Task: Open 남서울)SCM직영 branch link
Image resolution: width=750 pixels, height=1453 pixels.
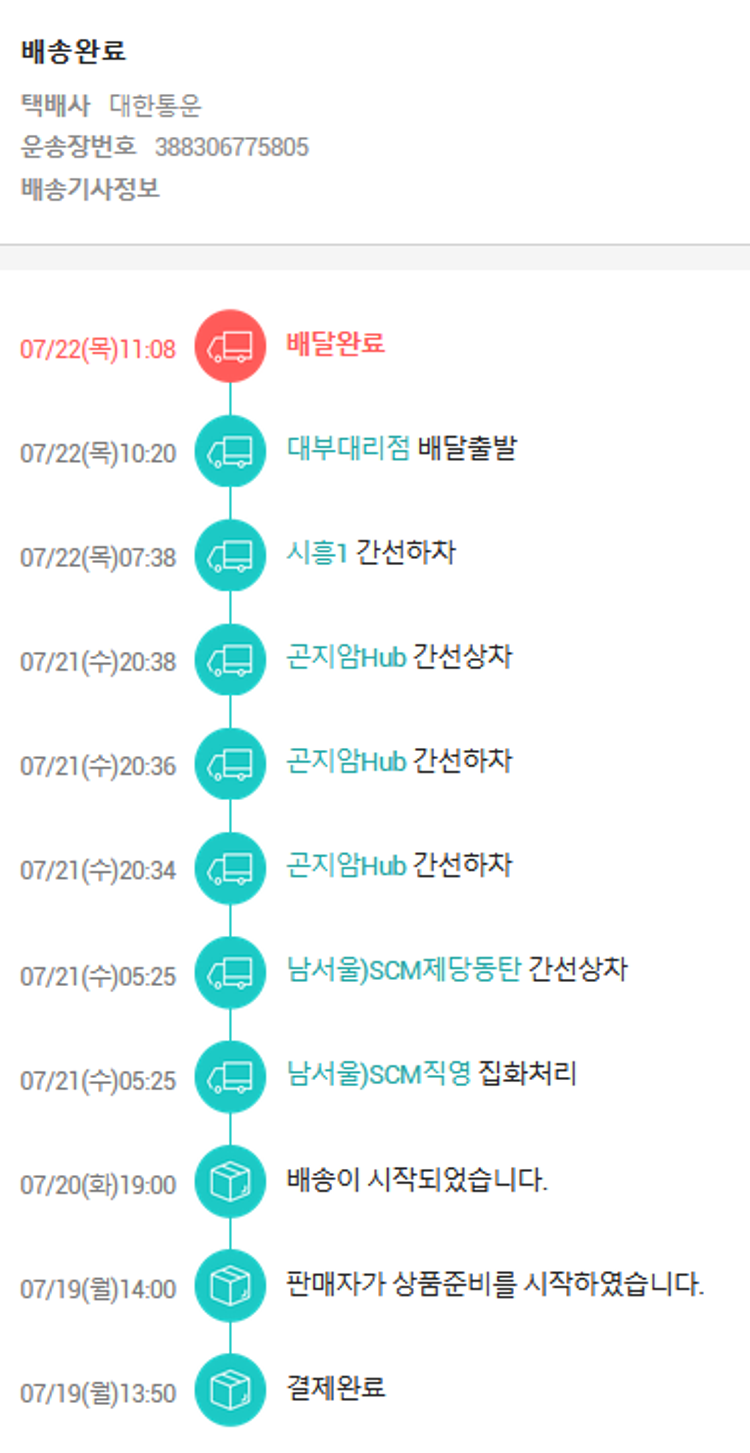Action: 378,1074
